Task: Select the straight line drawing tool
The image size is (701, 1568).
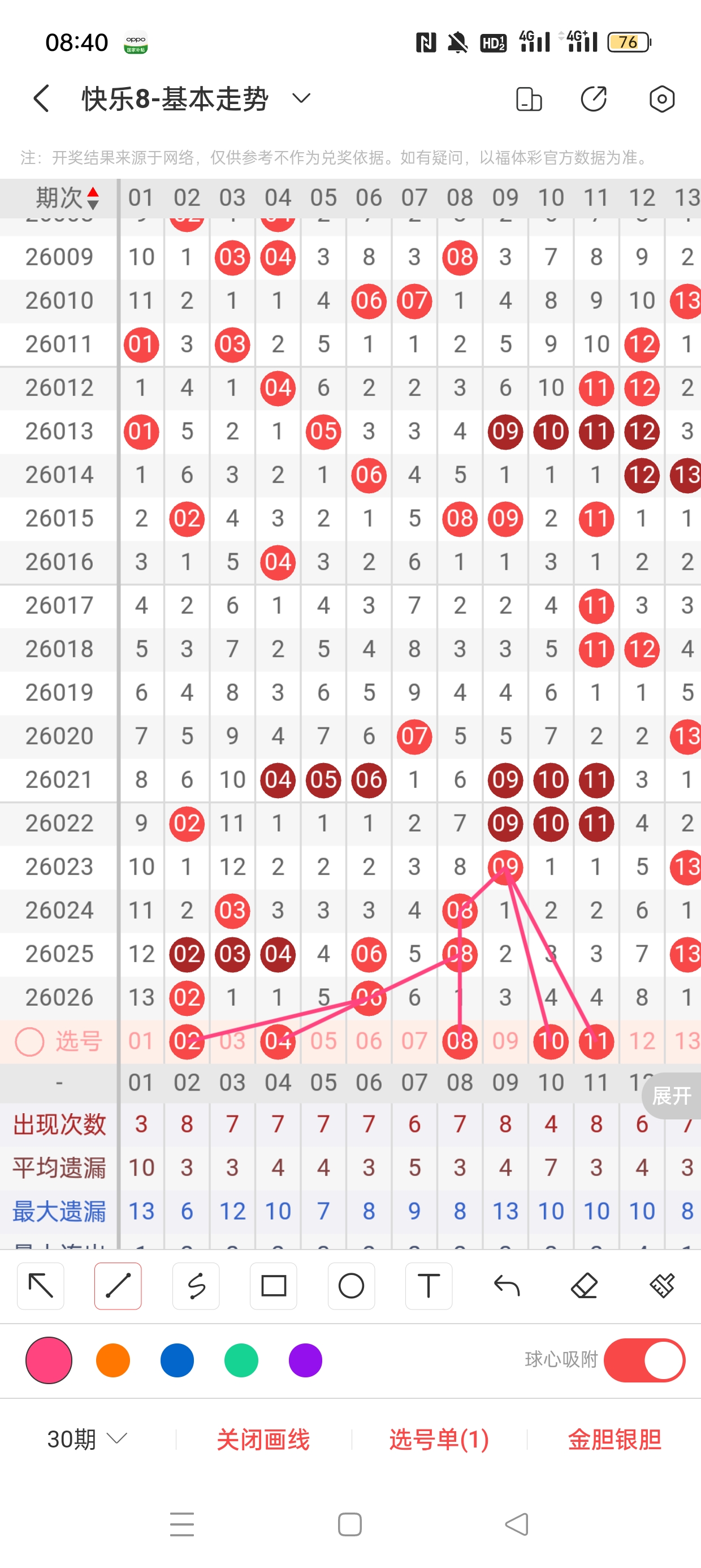Action: pos(118,1286)
